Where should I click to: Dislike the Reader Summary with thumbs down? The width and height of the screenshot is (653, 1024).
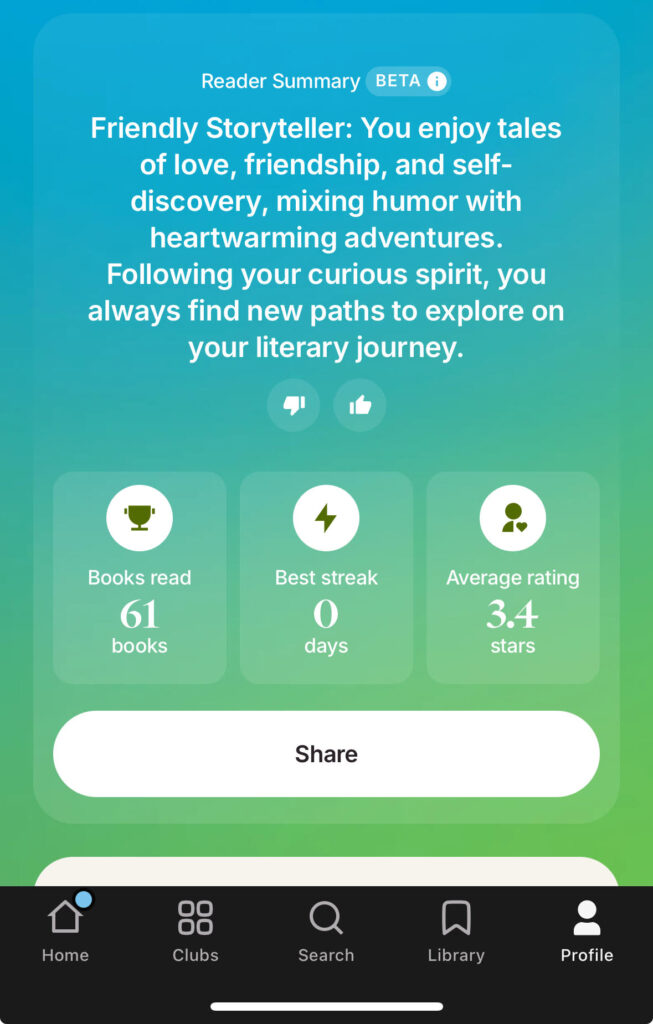[x=293, y=405]
